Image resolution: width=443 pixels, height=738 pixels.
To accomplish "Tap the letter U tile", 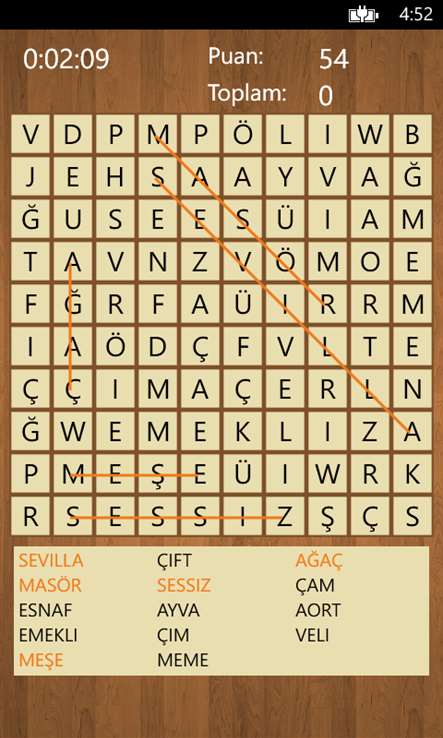I will coord(73,219).
